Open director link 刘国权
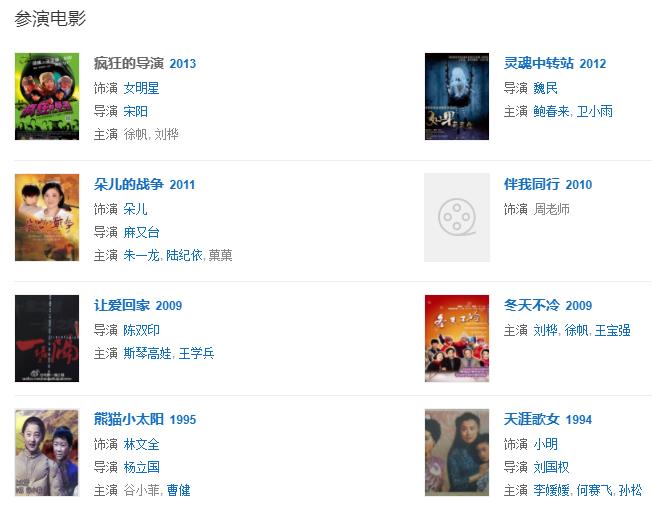 tap(551, 467)
